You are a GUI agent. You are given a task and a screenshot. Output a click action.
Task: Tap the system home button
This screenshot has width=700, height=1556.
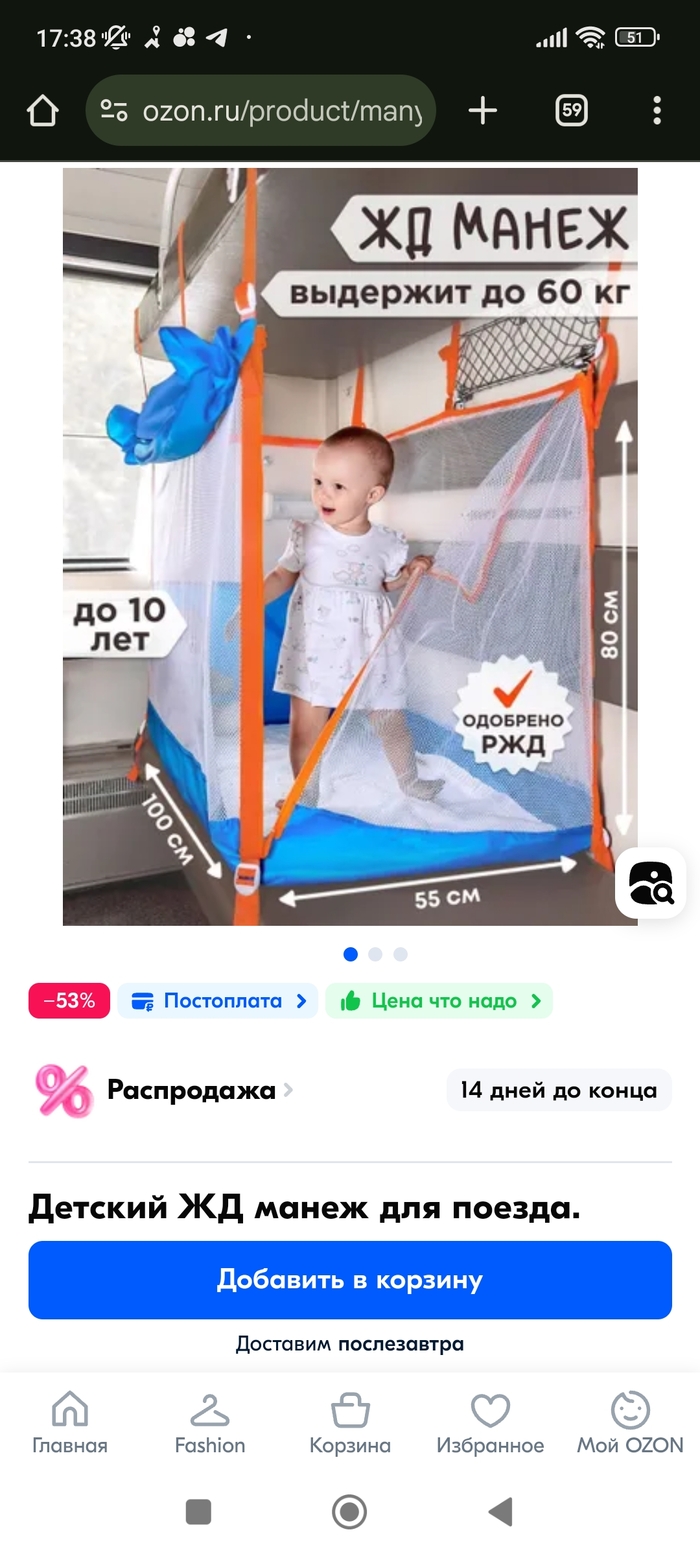350,1511
